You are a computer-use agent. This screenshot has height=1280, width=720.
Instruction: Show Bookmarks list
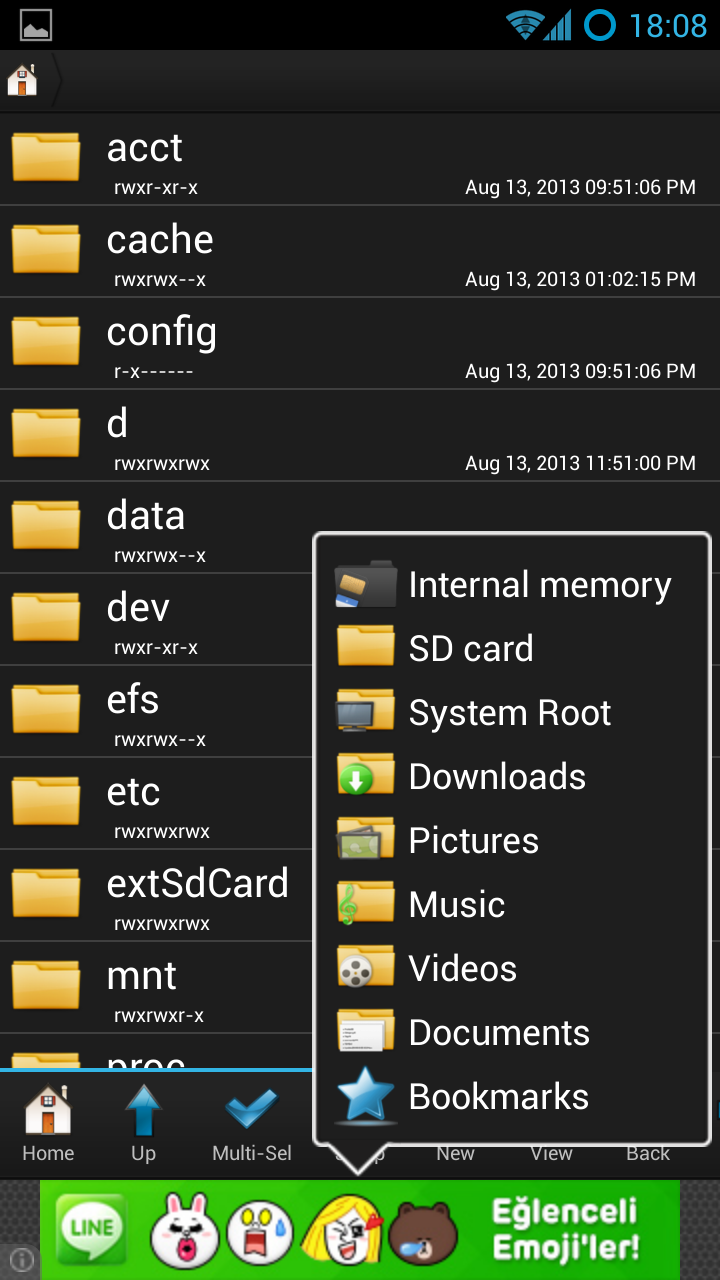click(510, 1097)
